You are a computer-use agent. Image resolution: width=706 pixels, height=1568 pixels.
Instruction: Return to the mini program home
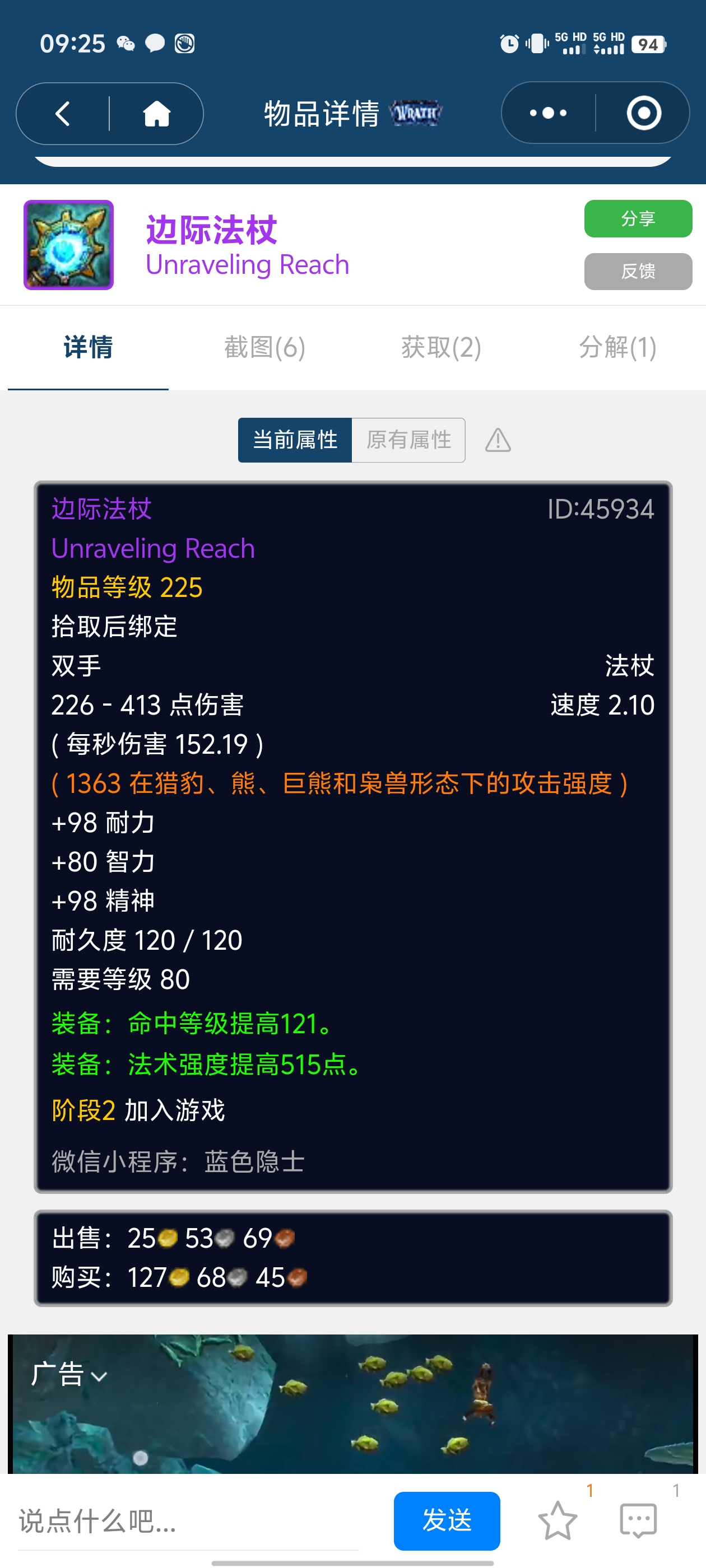click(156, 114)
